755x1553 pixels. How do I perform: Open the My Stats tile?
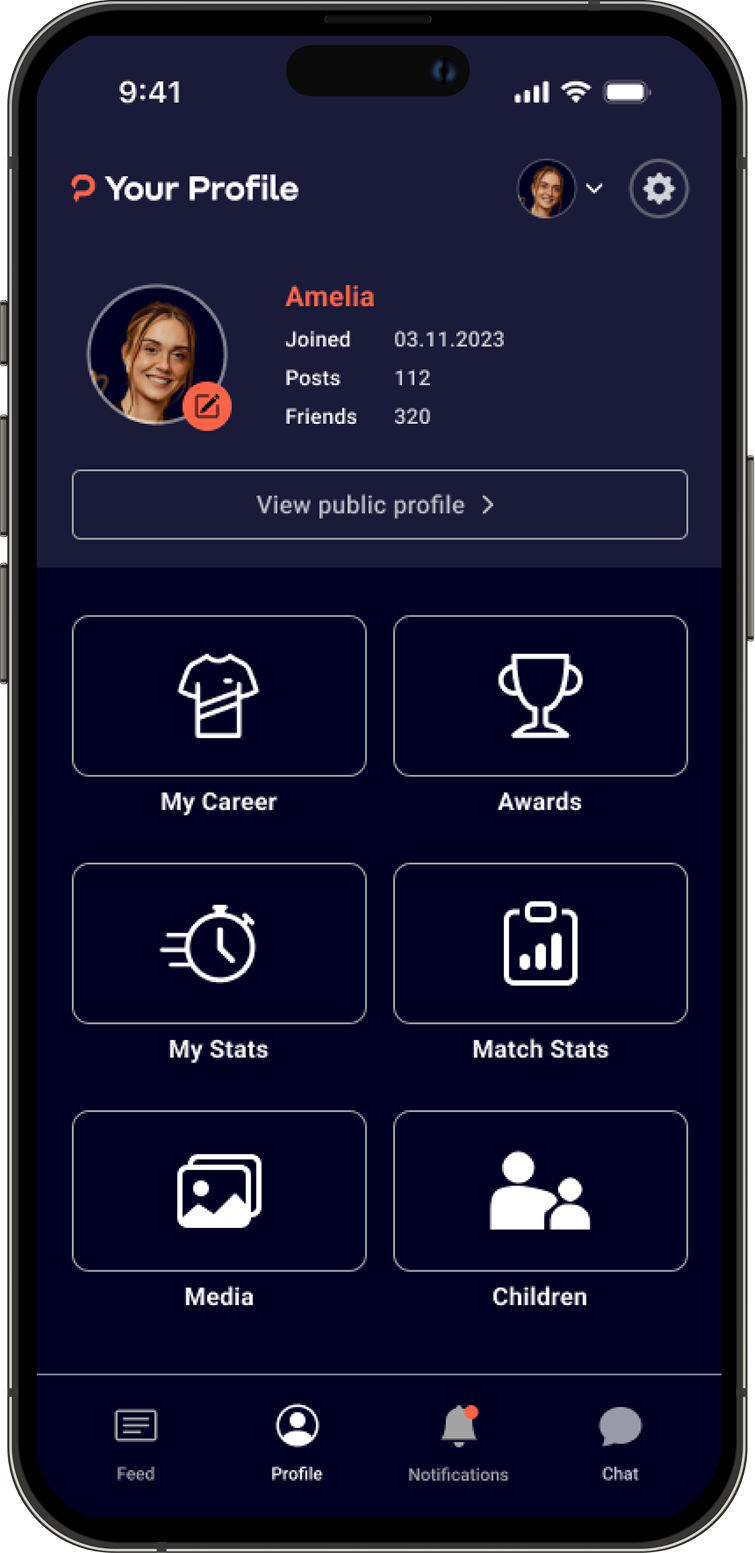coord(219,943)
